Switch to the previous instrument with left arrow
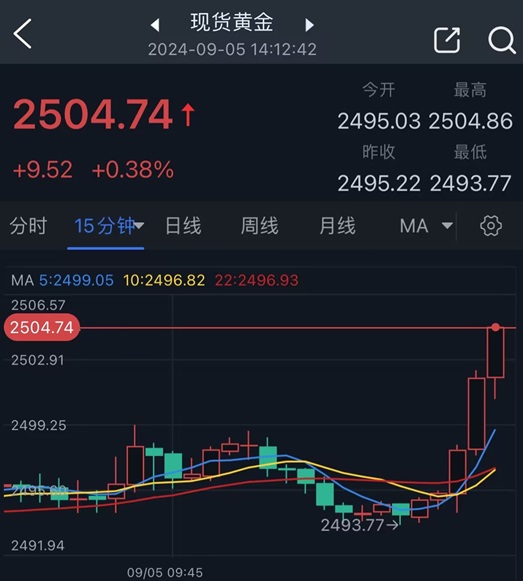Viewport: 523px width, 581px height. pos(155,25)
